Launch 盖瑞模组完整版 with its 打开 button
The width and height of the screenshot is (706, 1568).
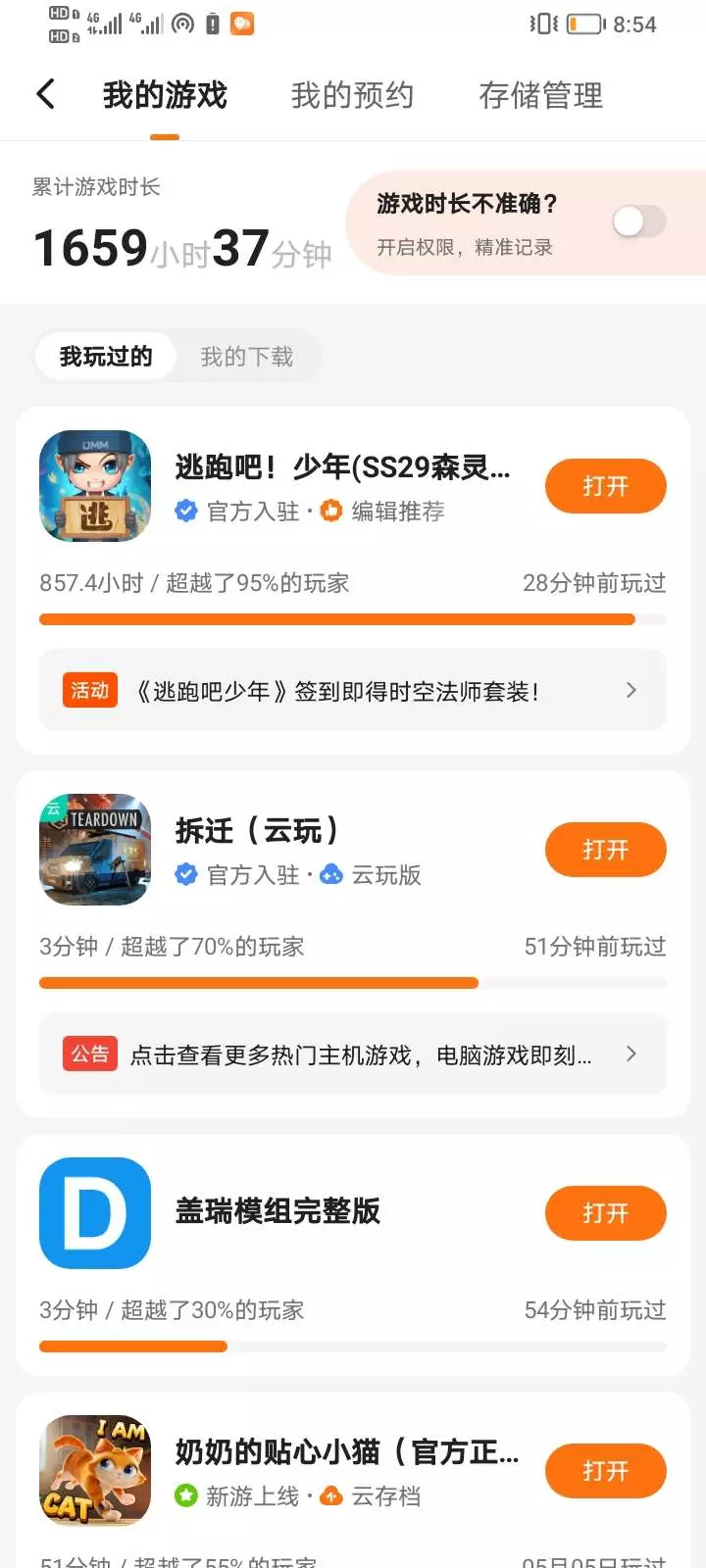(x=605, y=1213)
